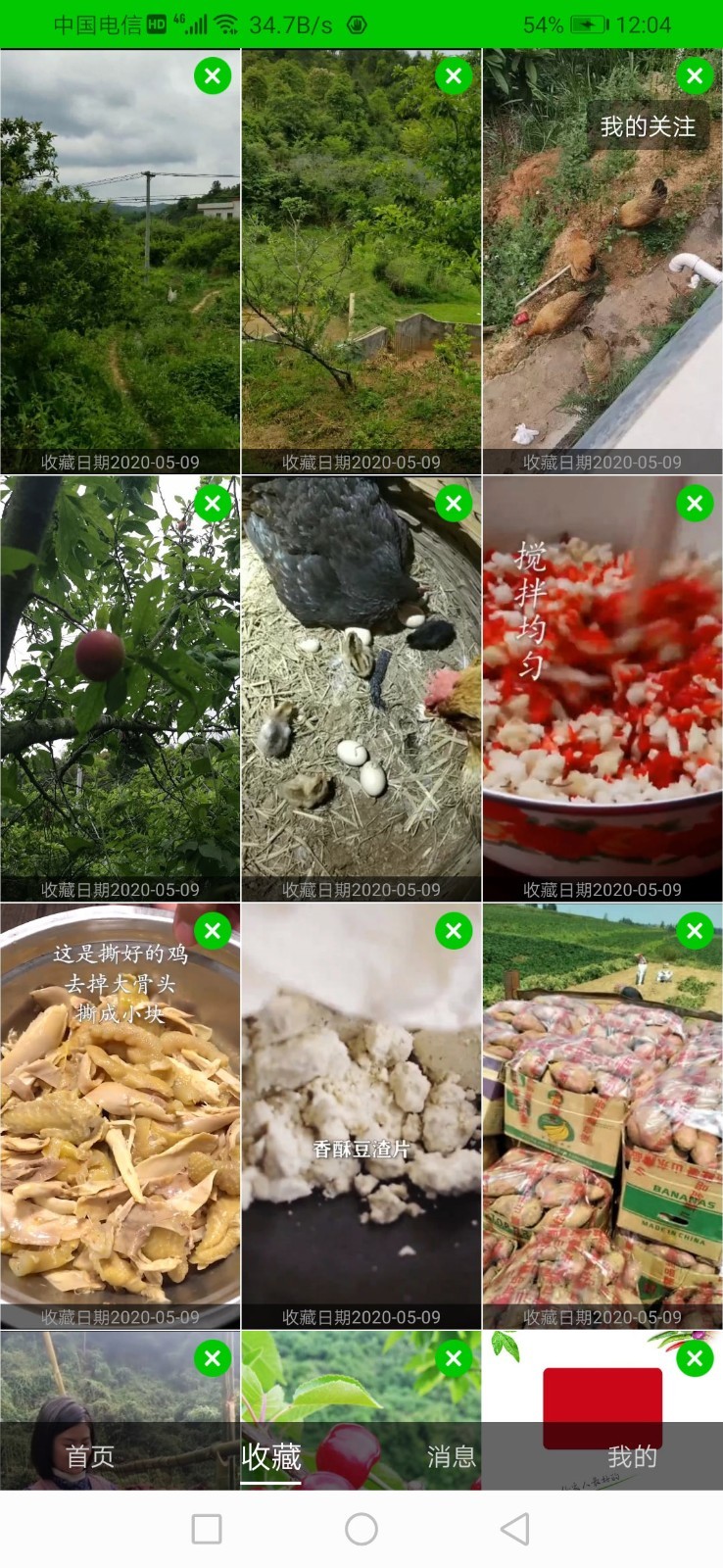
Task: Open the shredded chicken 这是撕好的鸡 video
Action: pos(120,1127)
